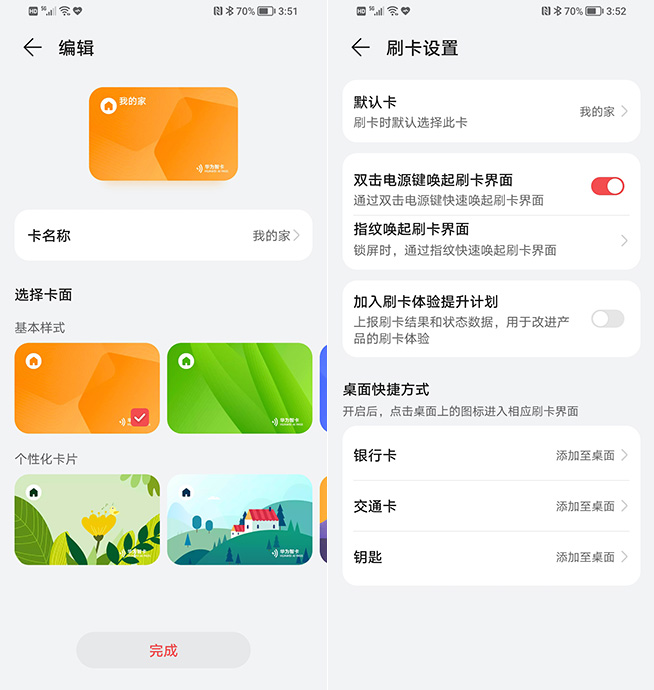Choose the yellow flower personalized card
This screenshot has width=654, height=690.
(87, 520)
